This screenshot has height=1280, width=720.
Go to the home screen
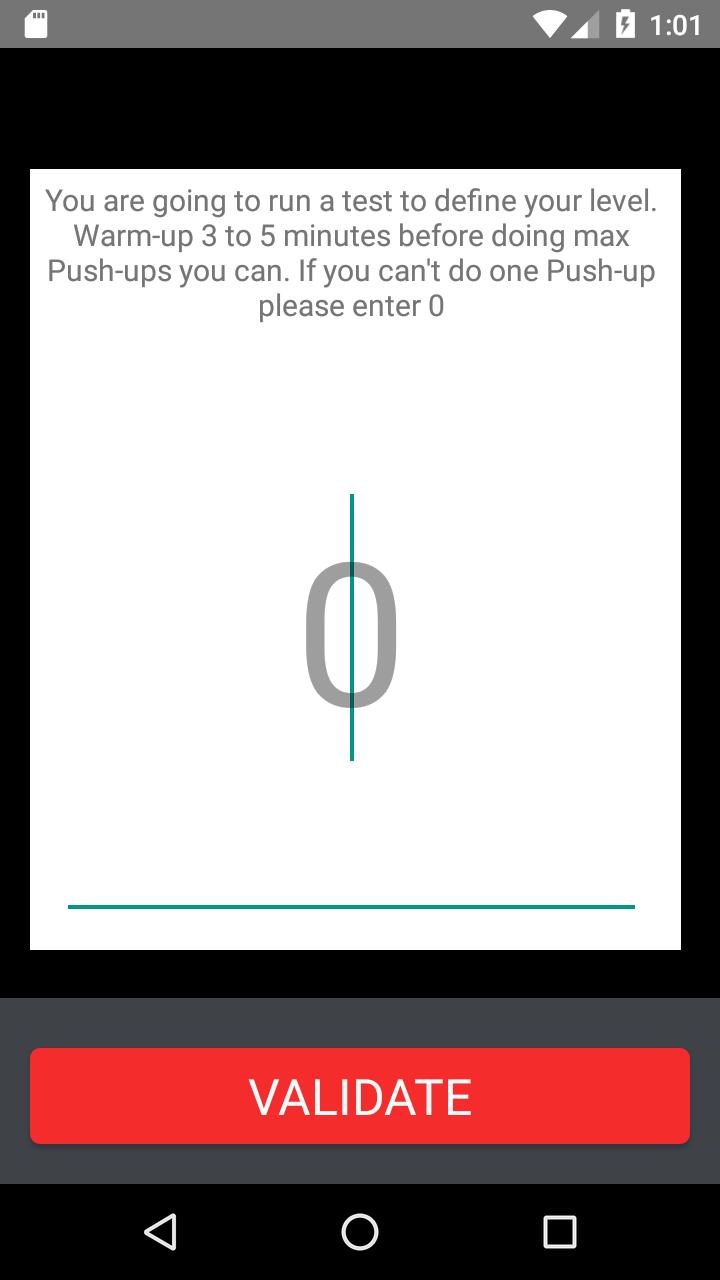pos(360,1232)
